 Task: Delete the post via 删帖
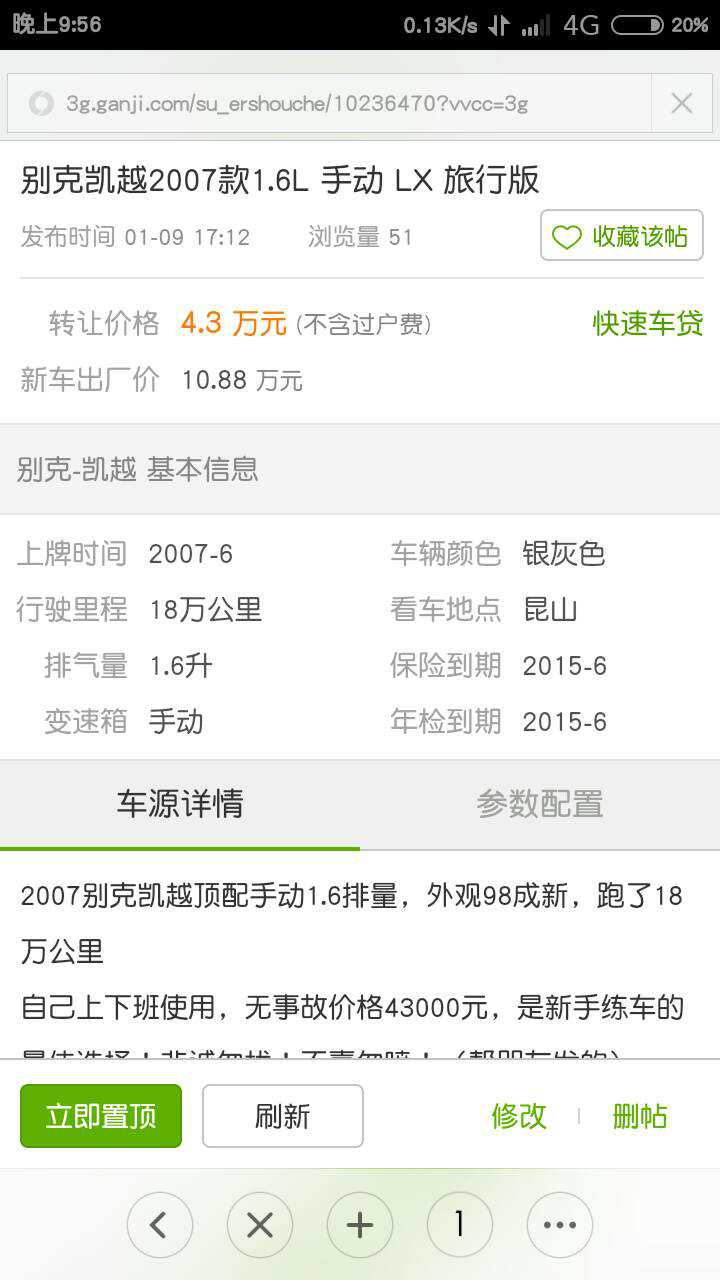tap(640, 1116)
